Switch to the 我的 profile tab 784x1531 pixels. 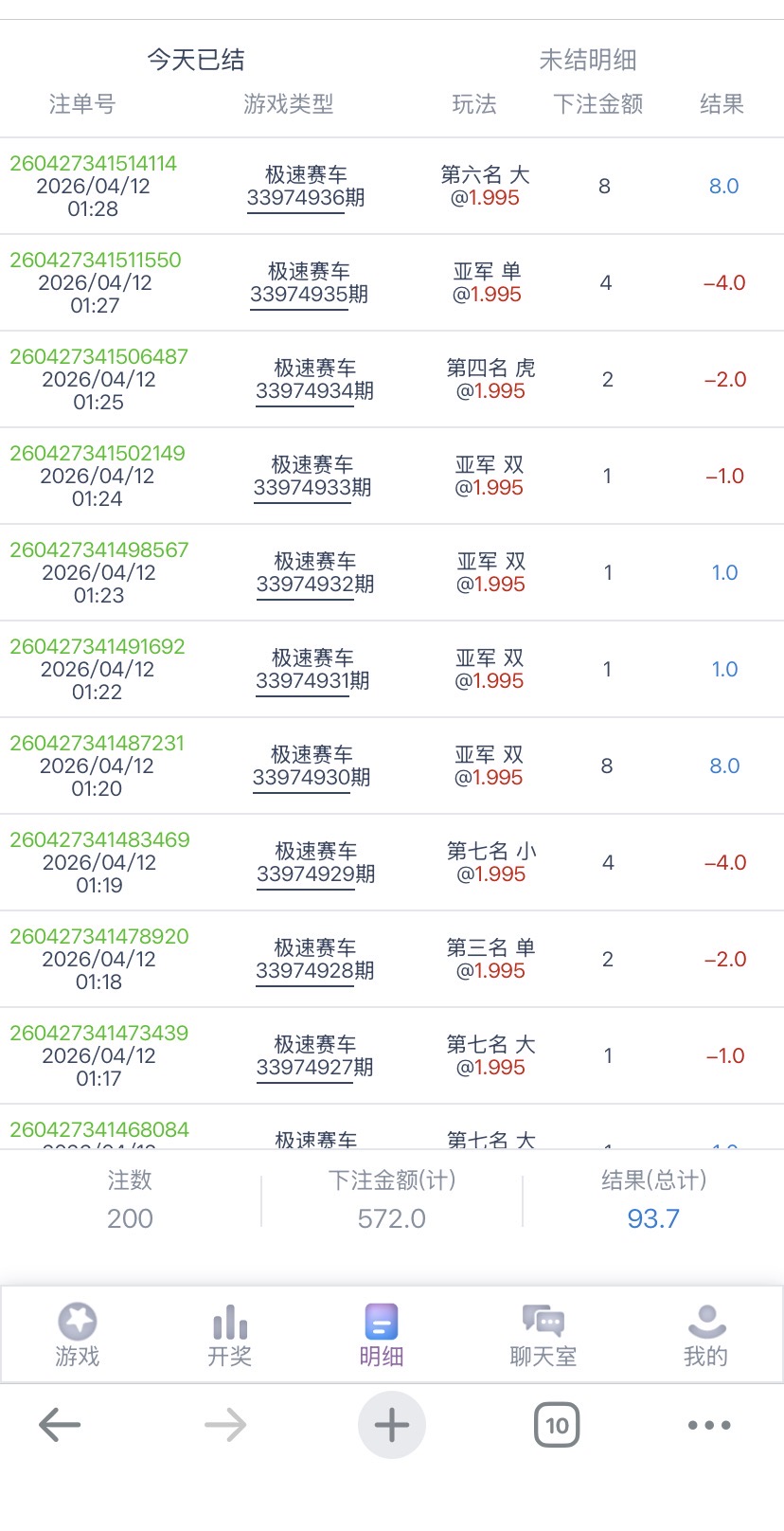(705, 1334)
